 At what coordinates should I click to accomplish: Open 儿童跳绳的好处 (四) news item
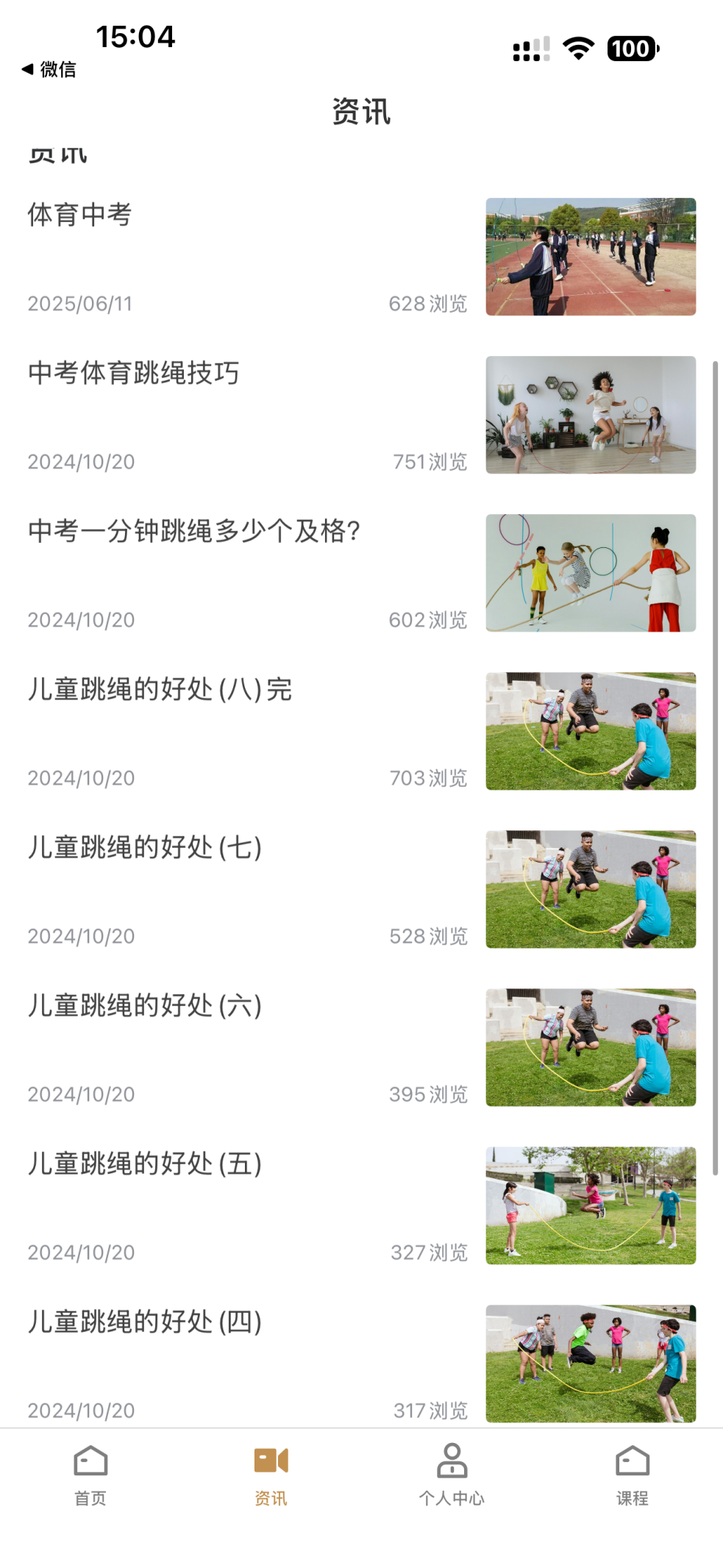pyautogui.click(x=145, y=1322)
